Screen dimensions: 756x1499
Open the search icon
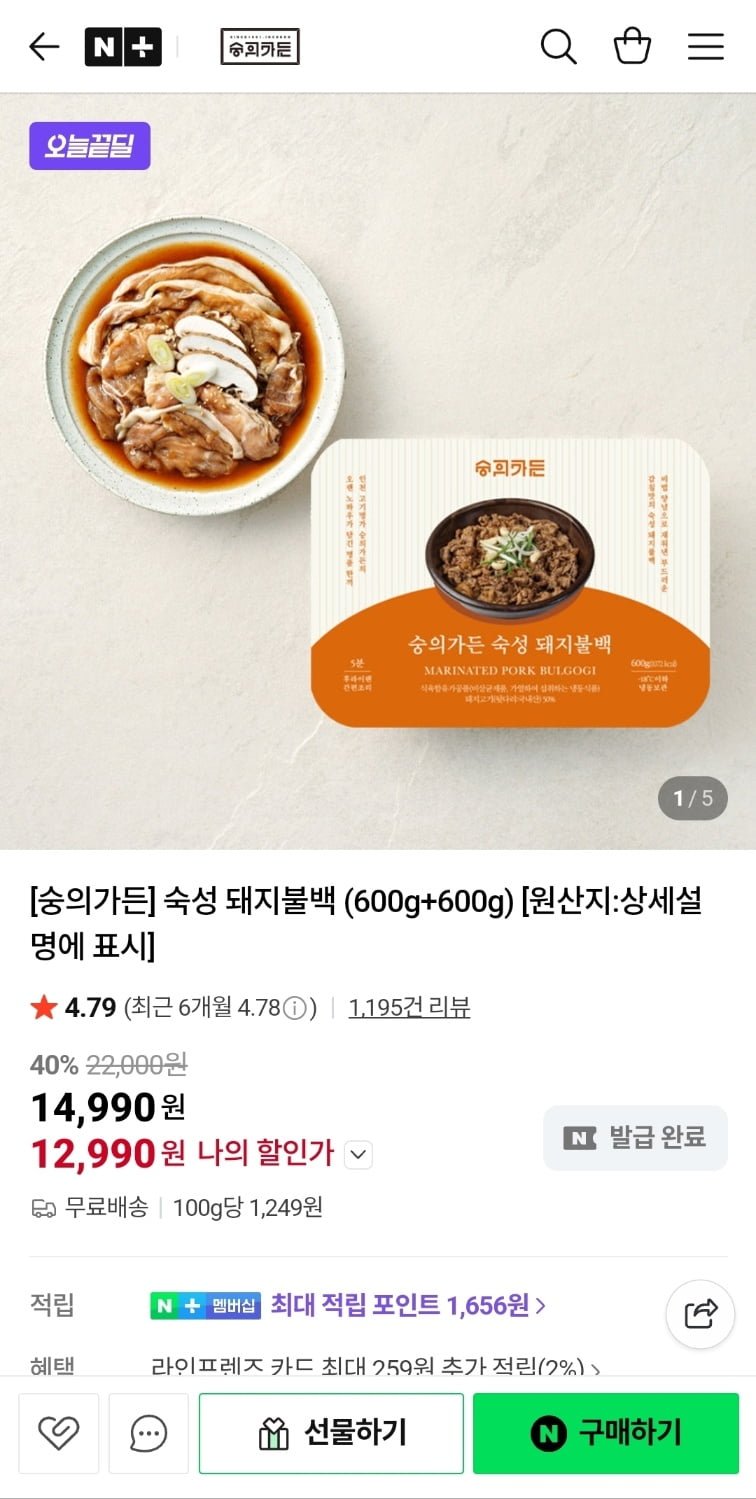pos(559,46)
